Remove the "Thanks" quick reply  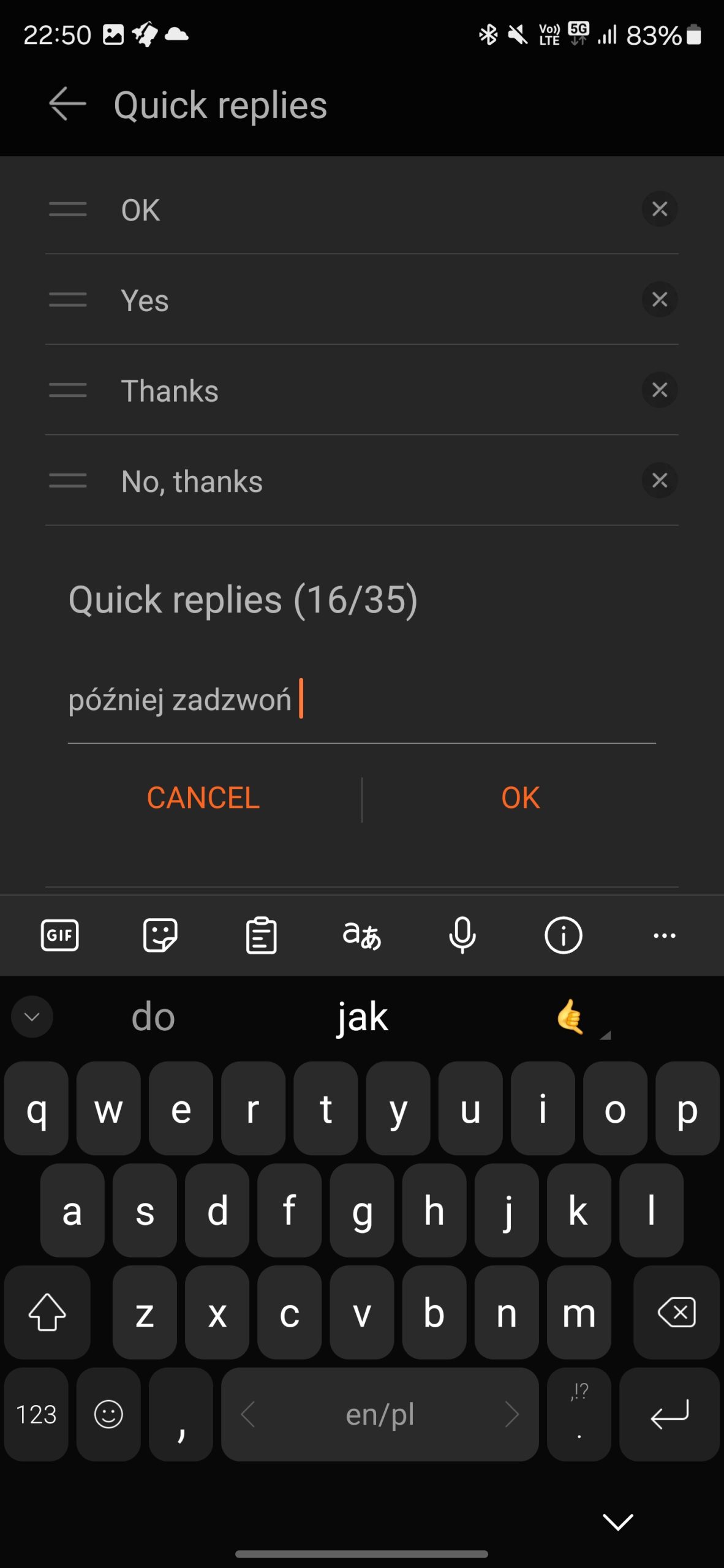(x=659, y=390)
